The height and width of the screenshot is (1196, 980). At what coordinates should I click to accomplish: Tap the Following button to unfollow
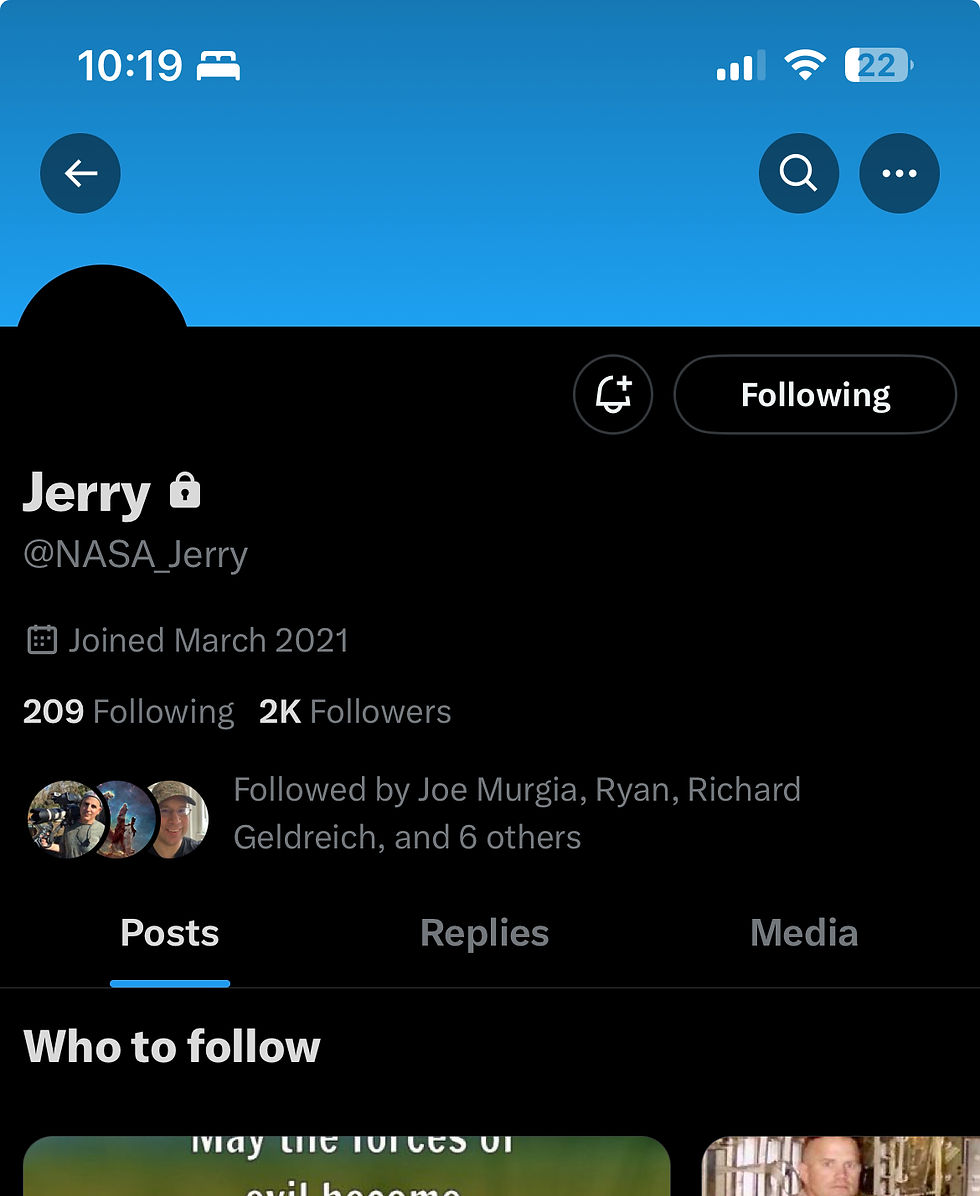(x=815, y=395)
